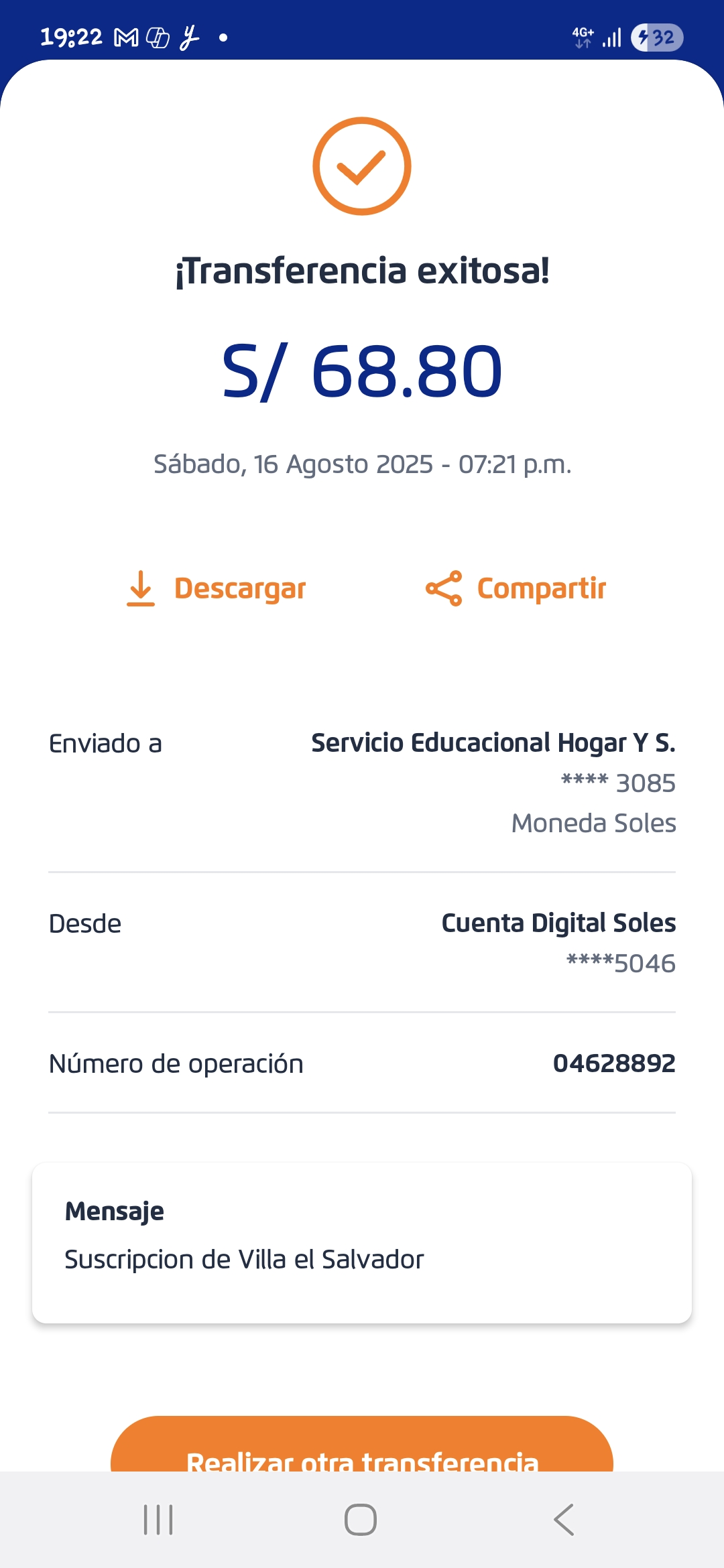The width and height of the screenshot is (724, 1568).
Task: Share the receipt via Compartir
Action: click(516, 588)
